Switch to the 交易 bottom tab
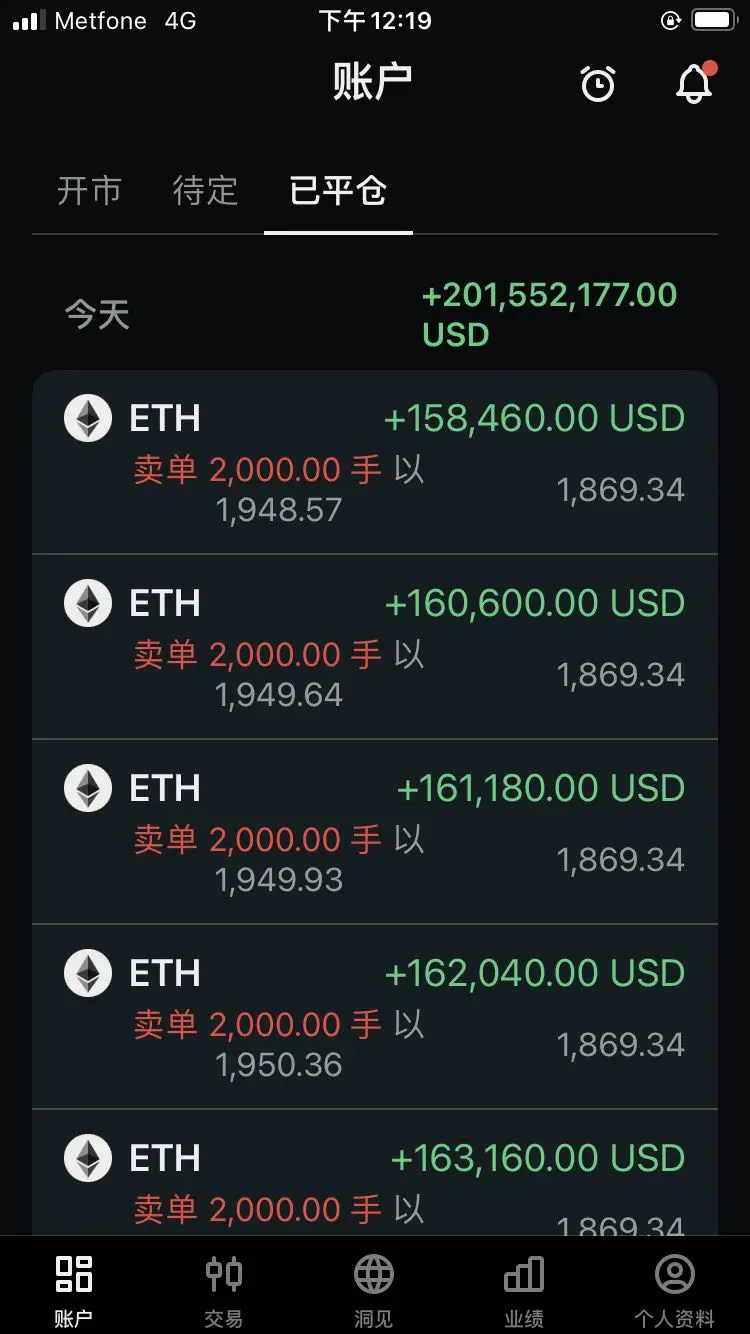This screenshot has height=1334, width=750. [224, 1289]
